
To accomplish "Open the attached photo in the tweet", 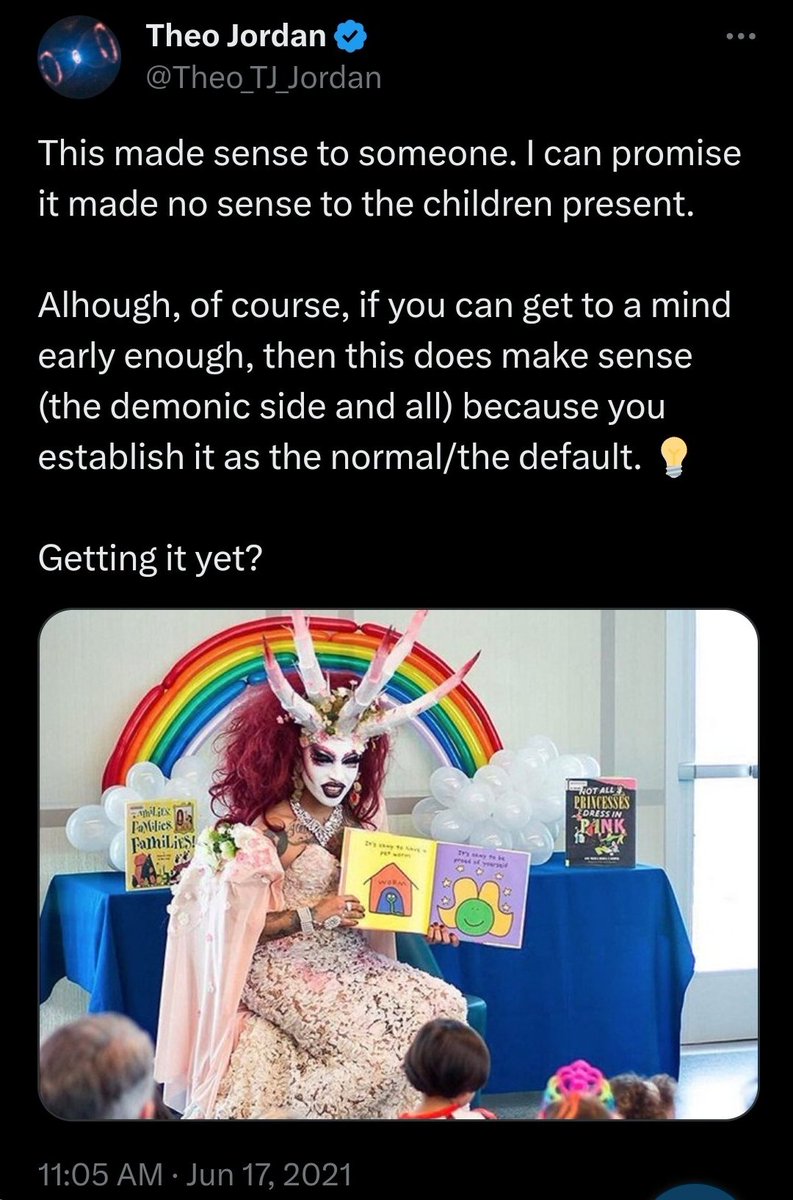I will [x=398, y=864].
